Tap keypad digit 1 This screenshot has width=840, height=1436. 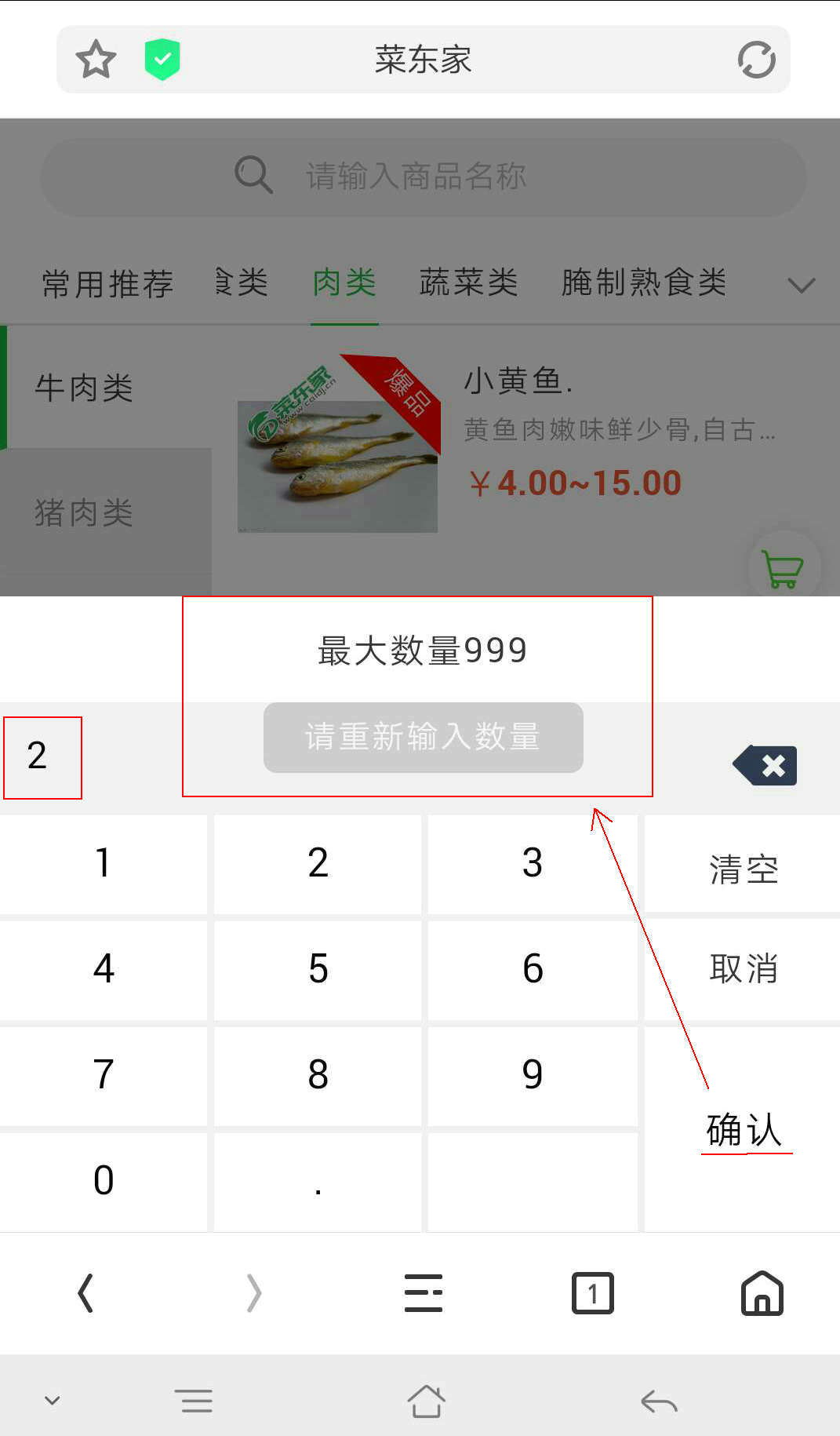(x=104, y=863)
